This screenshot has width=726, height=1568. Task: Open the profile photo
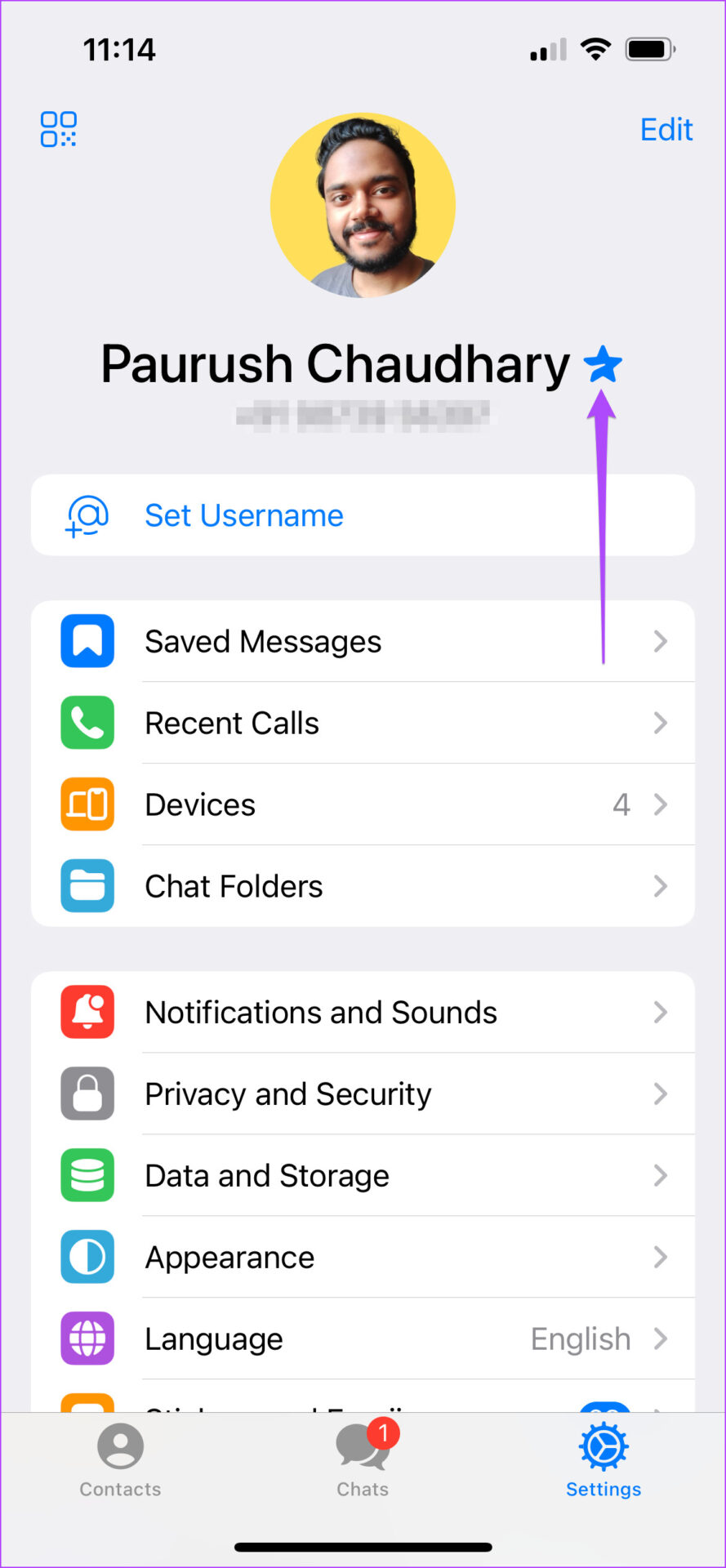tap(363, 205)
